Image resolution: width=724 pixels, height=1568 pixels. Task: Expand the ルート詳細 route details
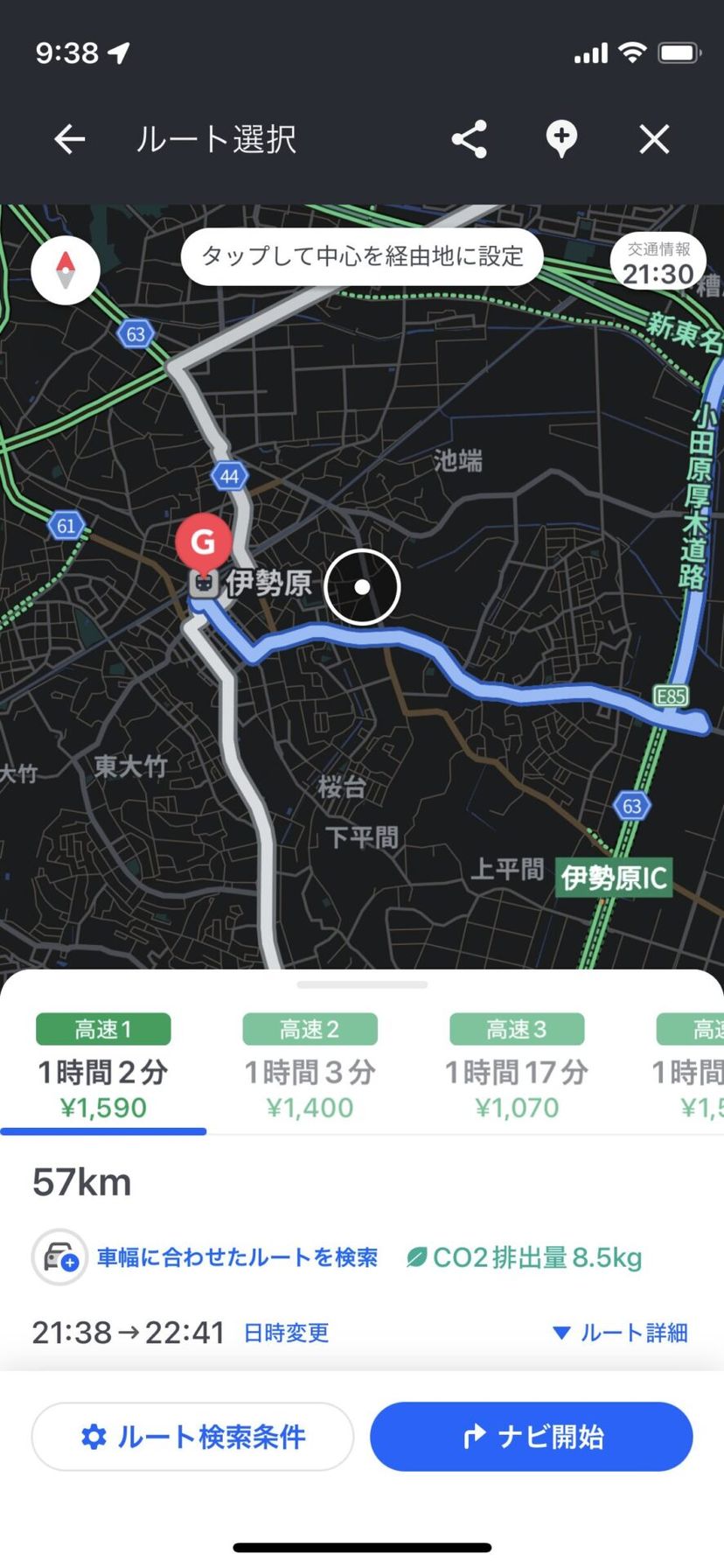tap(621, 1333)
